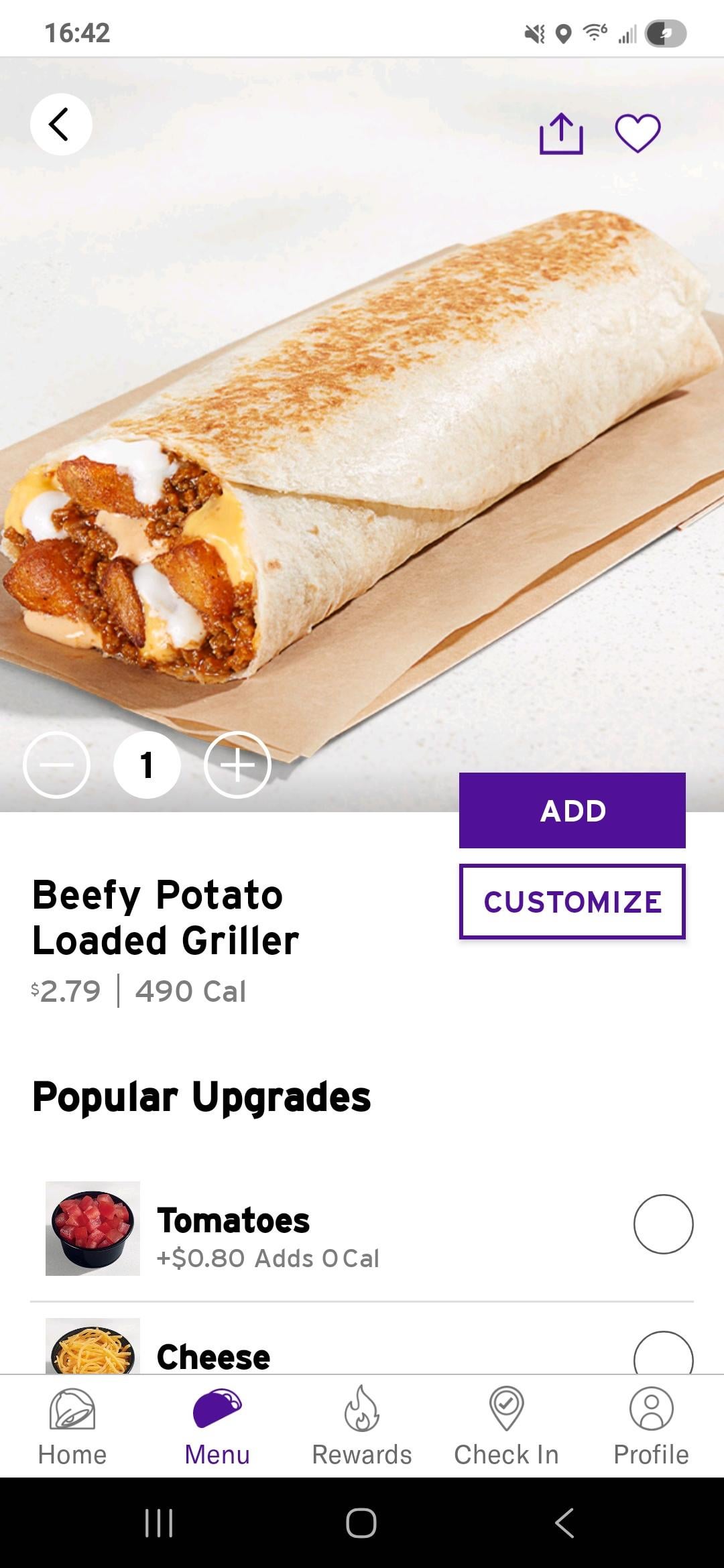Screen dimensions: 724x1568
Task: Tap ADD to add item to order
Action: (x=572, y=810)
